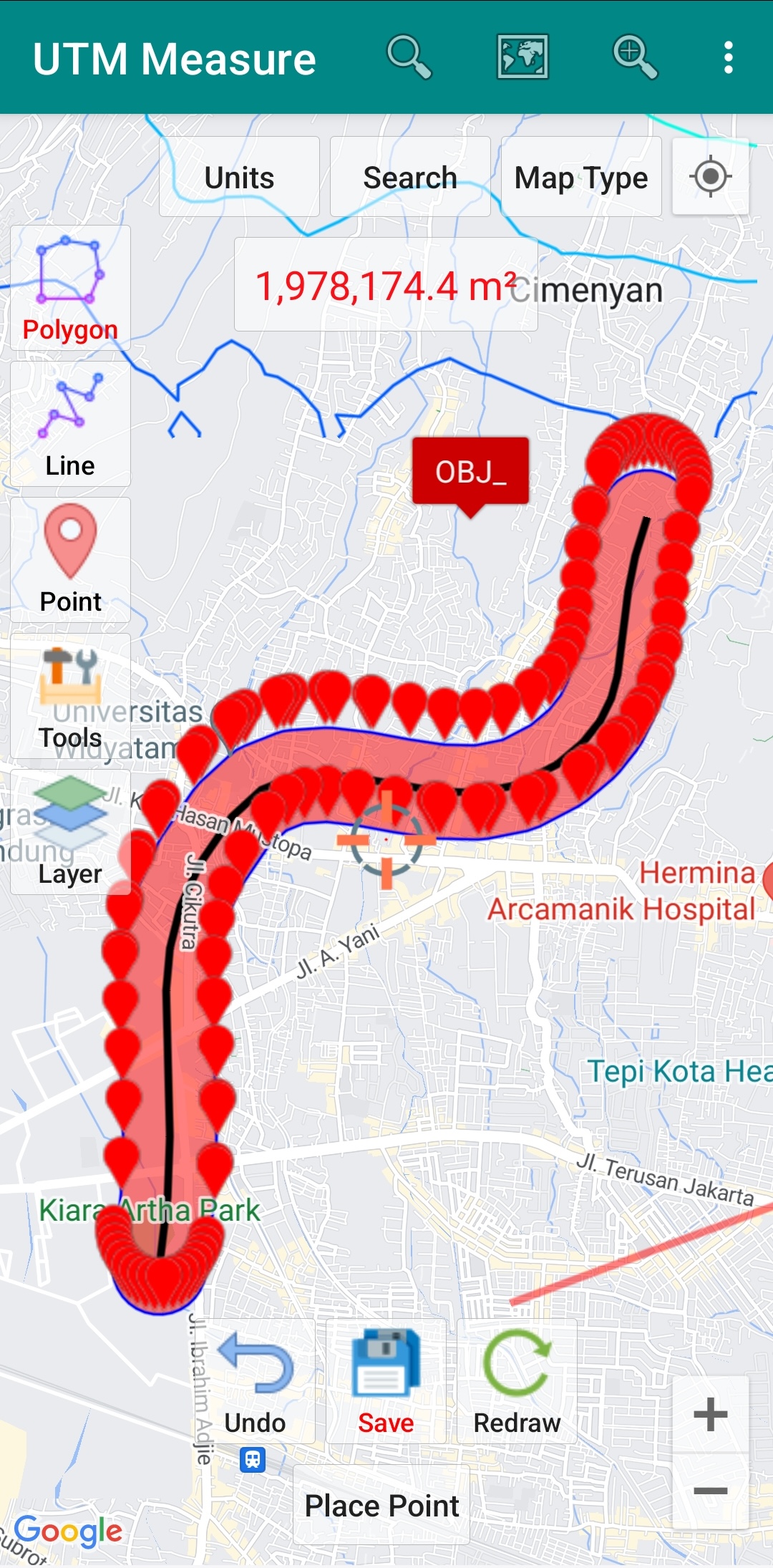Image resolution: width=773 pixels, height=1568 pixels.
Task: Tap Place Point button
Action: coord(381,1505)
